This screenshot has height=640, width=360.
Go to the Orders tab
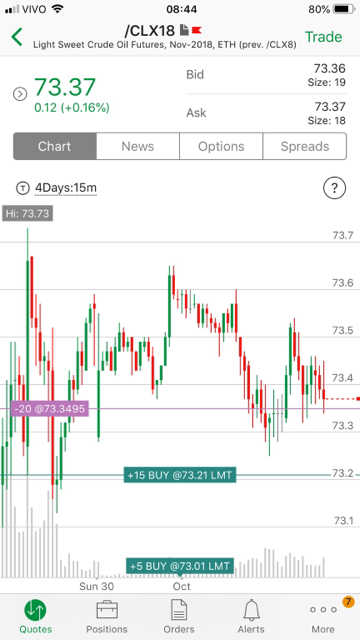click(x=179, y=616)
